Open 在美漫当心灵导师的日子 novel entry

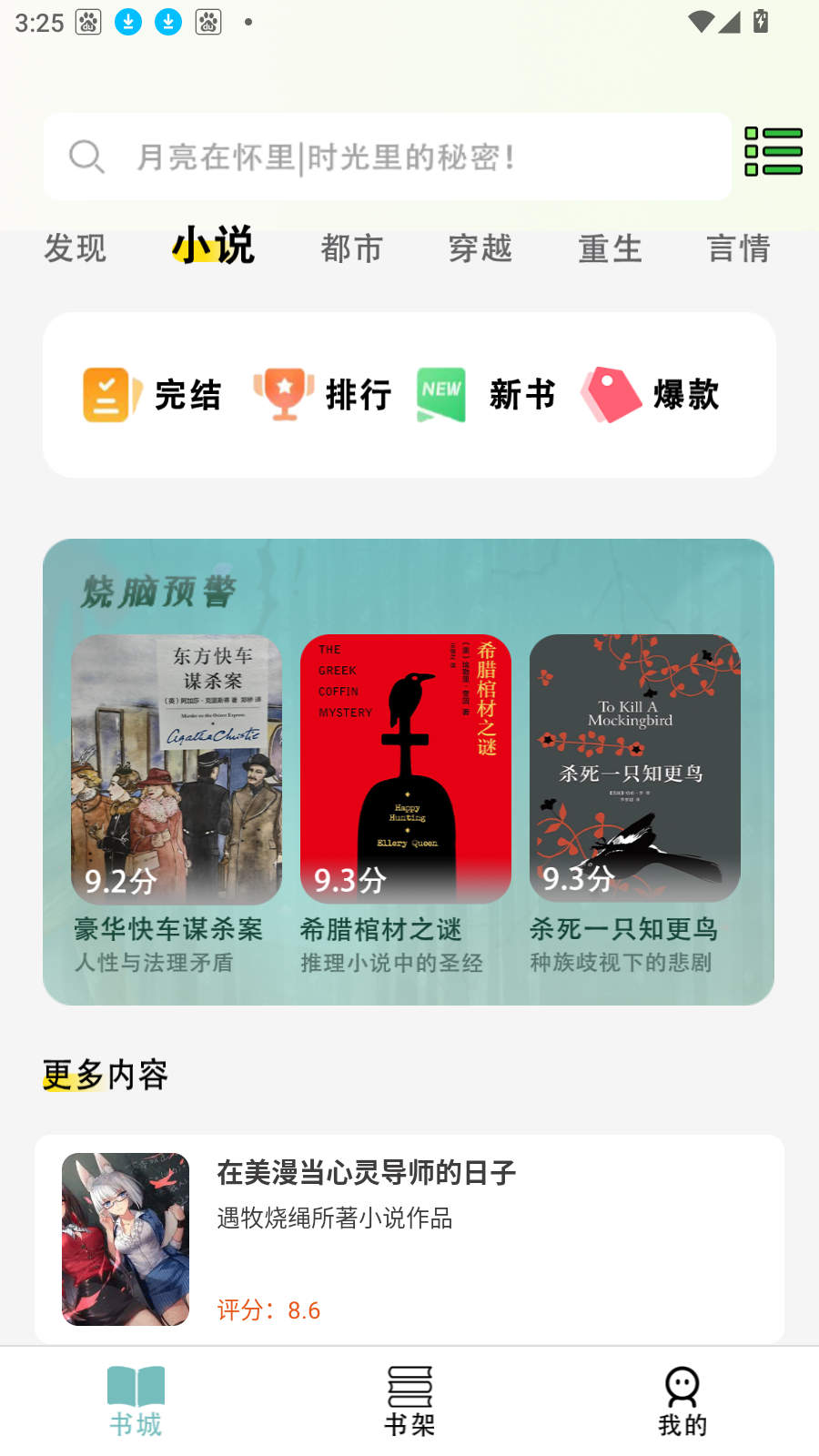coord(409,1238)
